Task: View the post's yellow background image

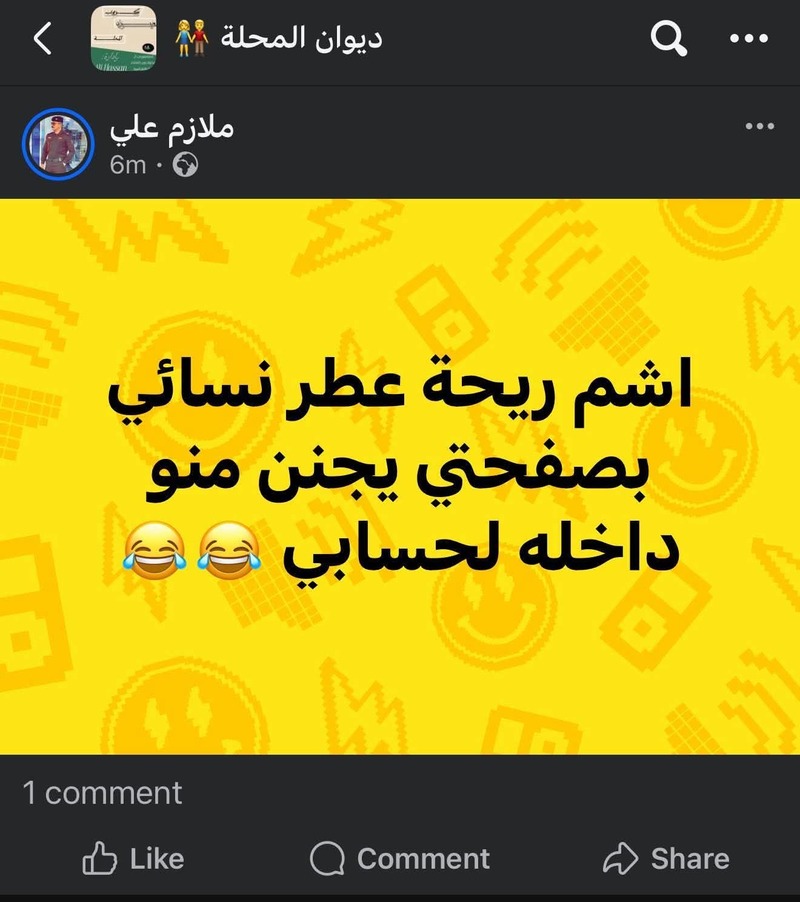Action: [400, 477]
